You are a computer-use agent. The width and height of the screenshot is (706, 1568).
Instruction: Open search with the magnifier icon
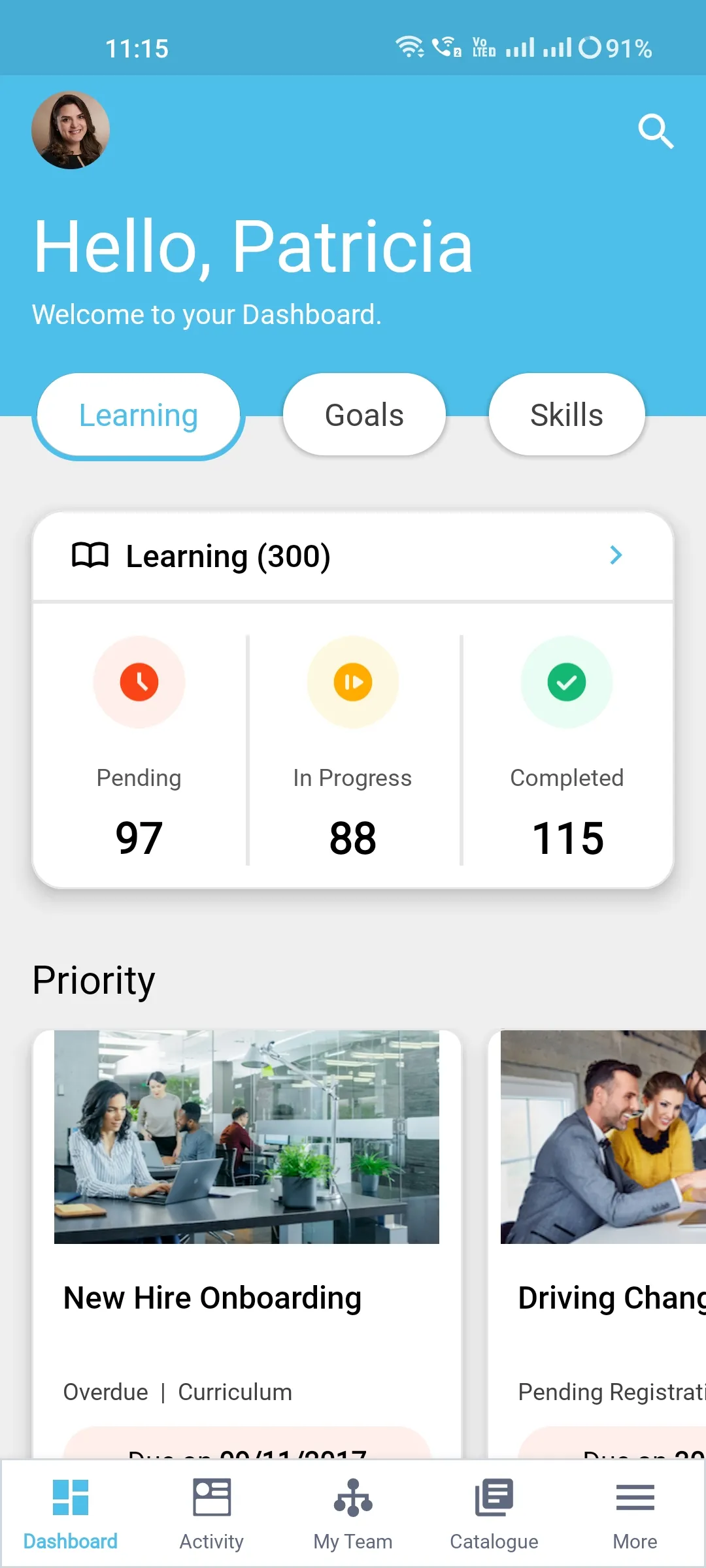(656, 131)
